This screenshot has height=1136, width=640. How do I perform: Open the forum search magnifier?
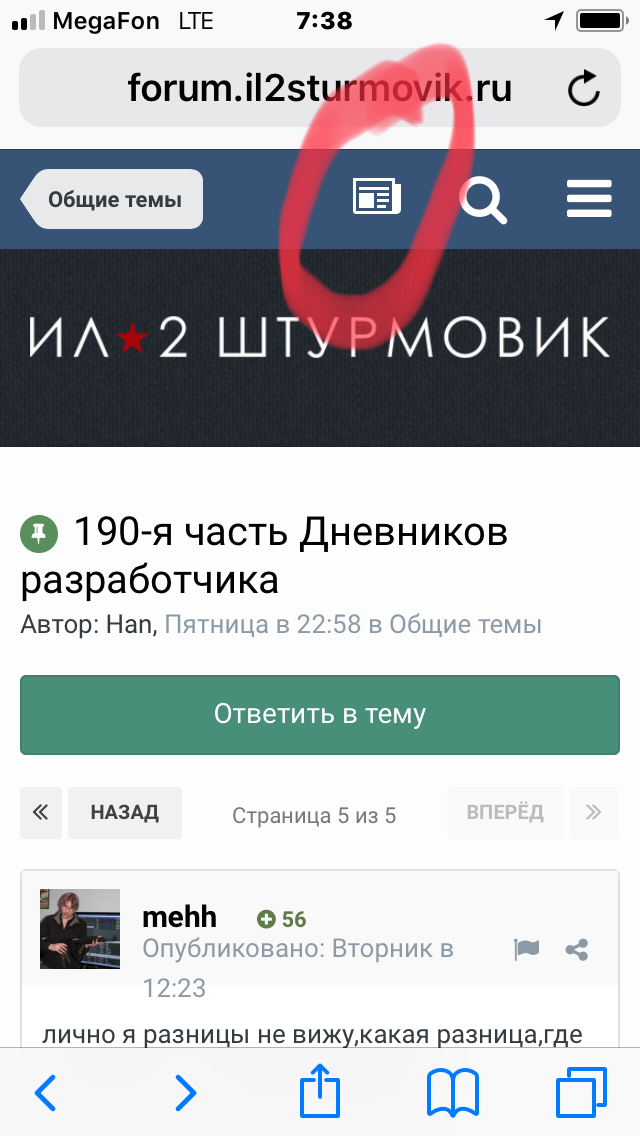click(483, 199)
